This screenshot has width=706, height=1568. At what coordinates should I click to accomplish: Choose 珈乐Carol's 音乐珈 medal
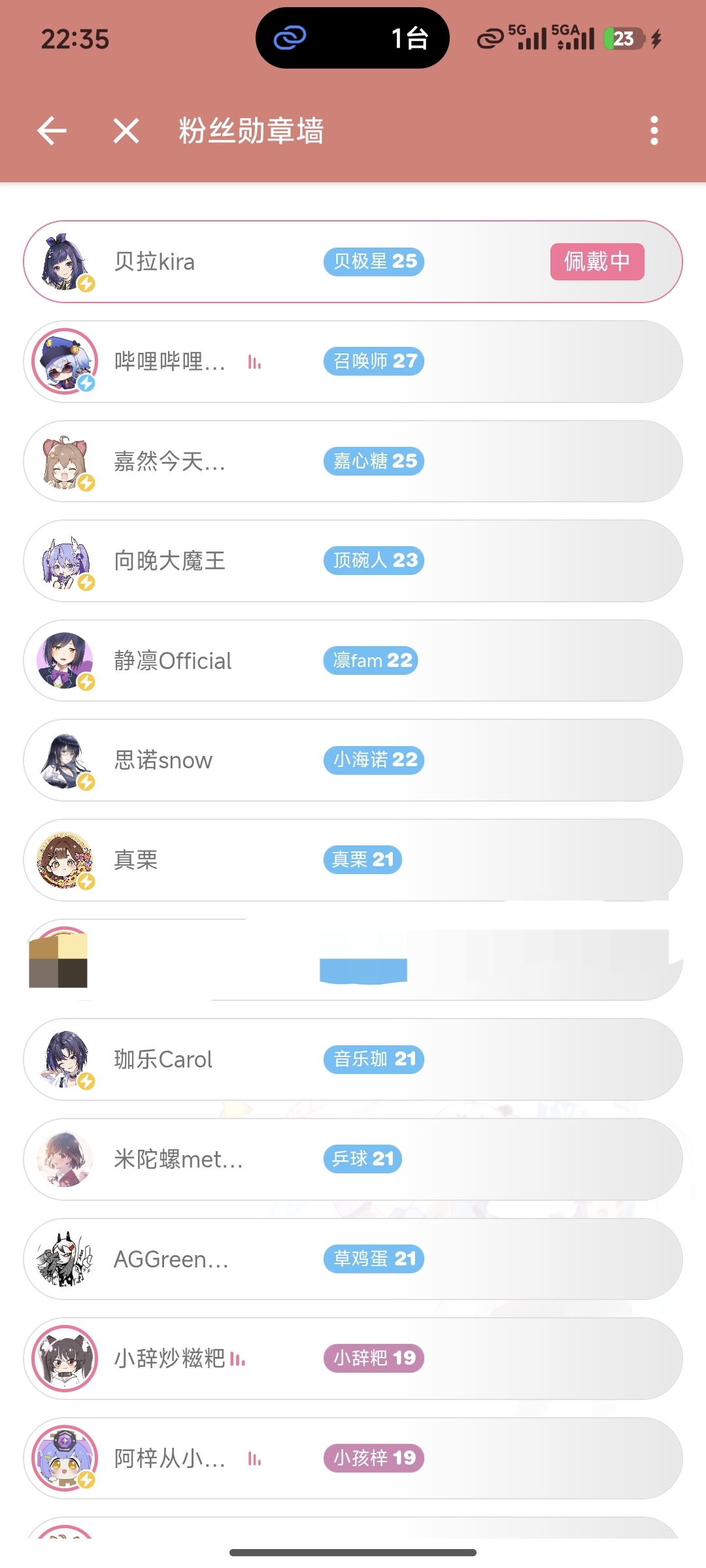[353, 1059]
